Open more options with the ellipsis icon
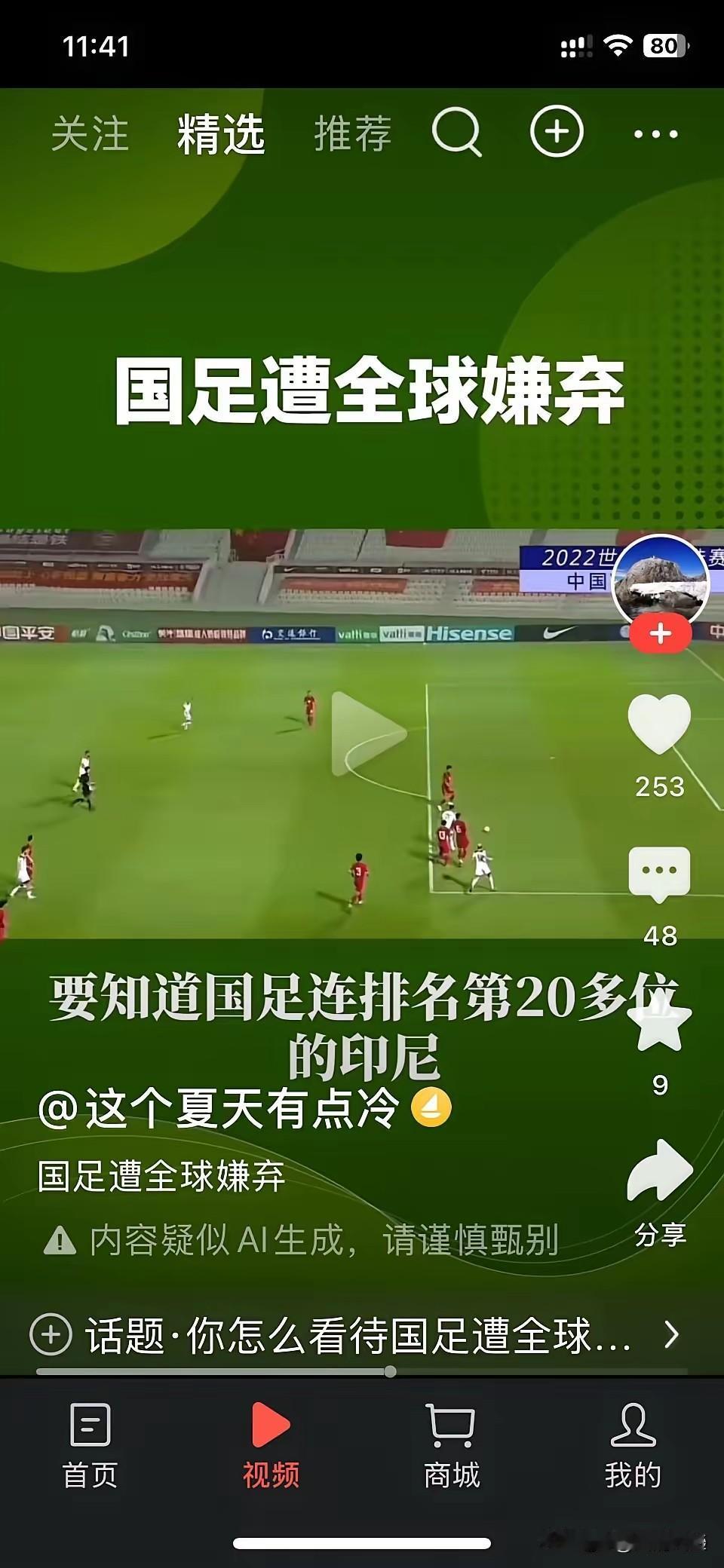The height and width of the screenshot is (1568, 724). click(655, 132)
